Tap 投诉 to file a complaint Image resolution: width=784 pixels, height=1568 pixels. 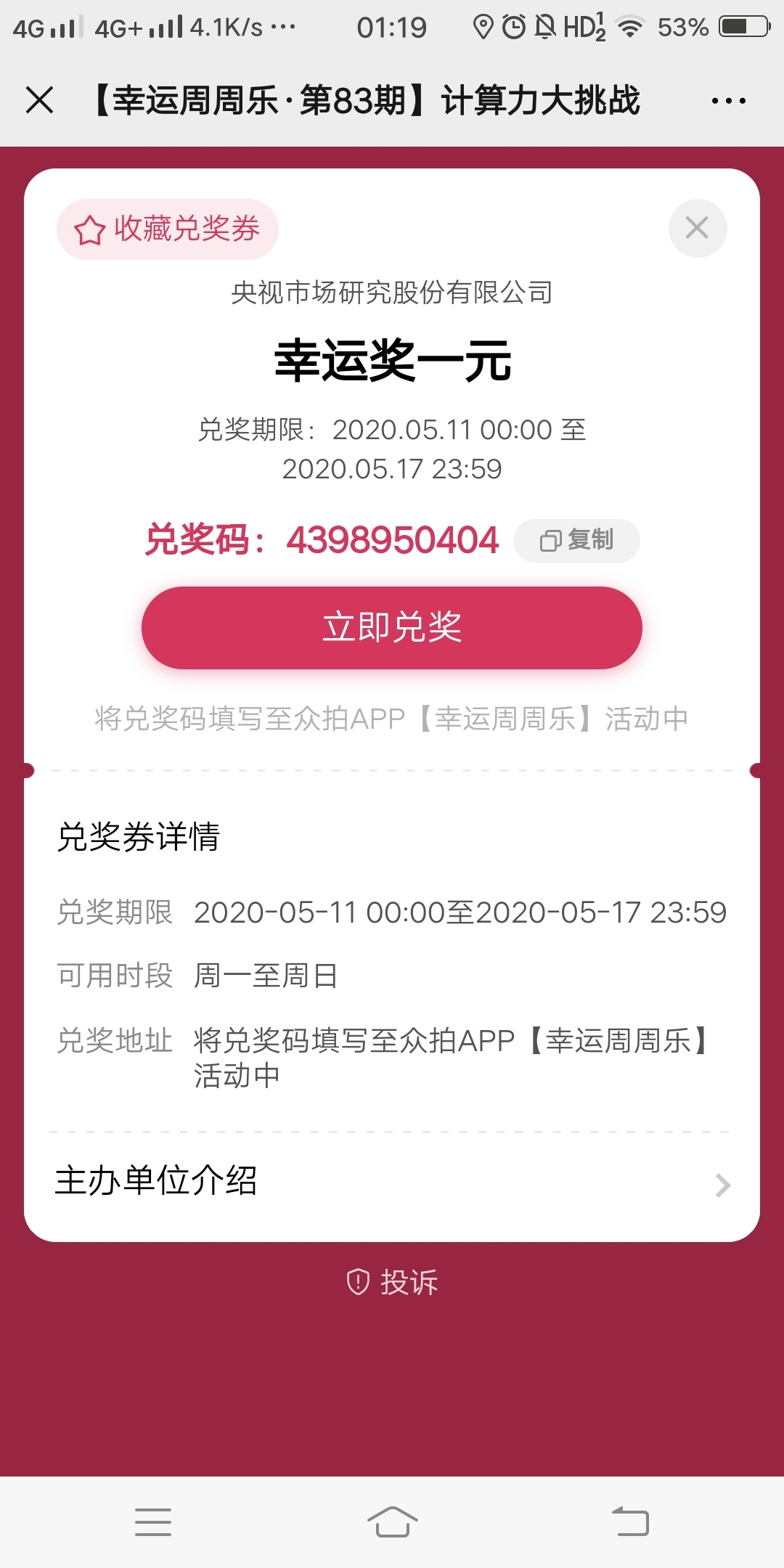392,1282
